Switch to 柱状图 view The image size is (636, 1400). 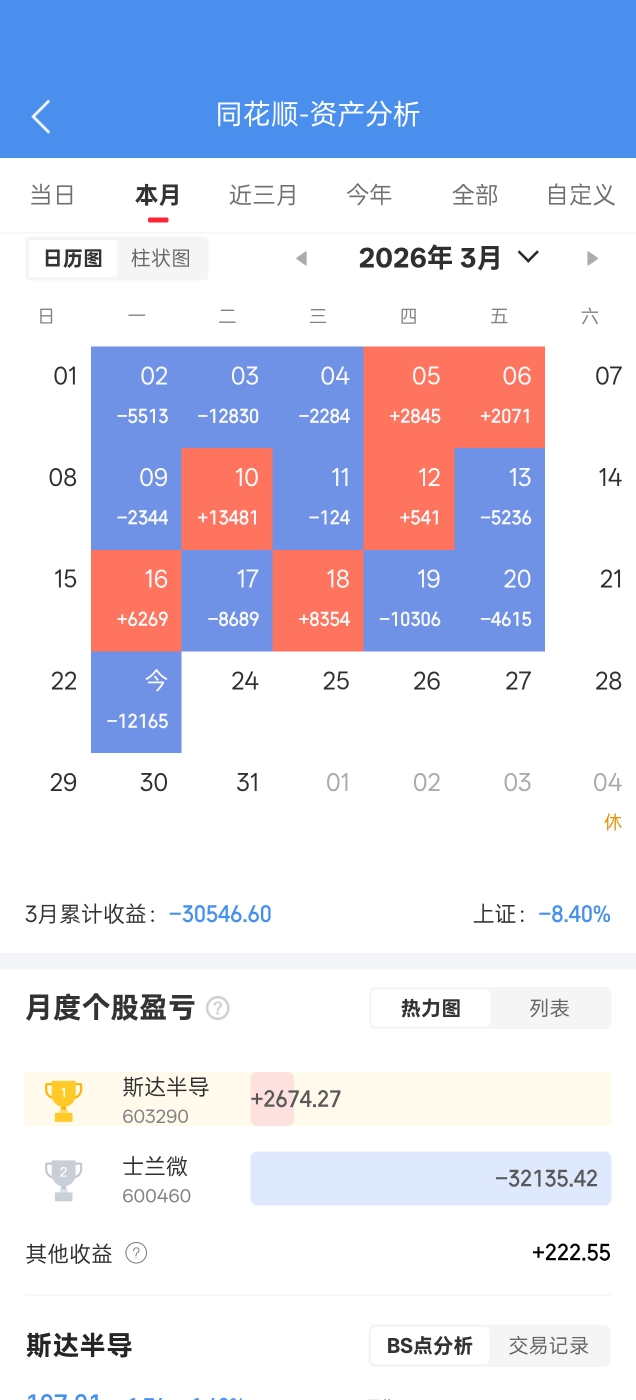161,259
